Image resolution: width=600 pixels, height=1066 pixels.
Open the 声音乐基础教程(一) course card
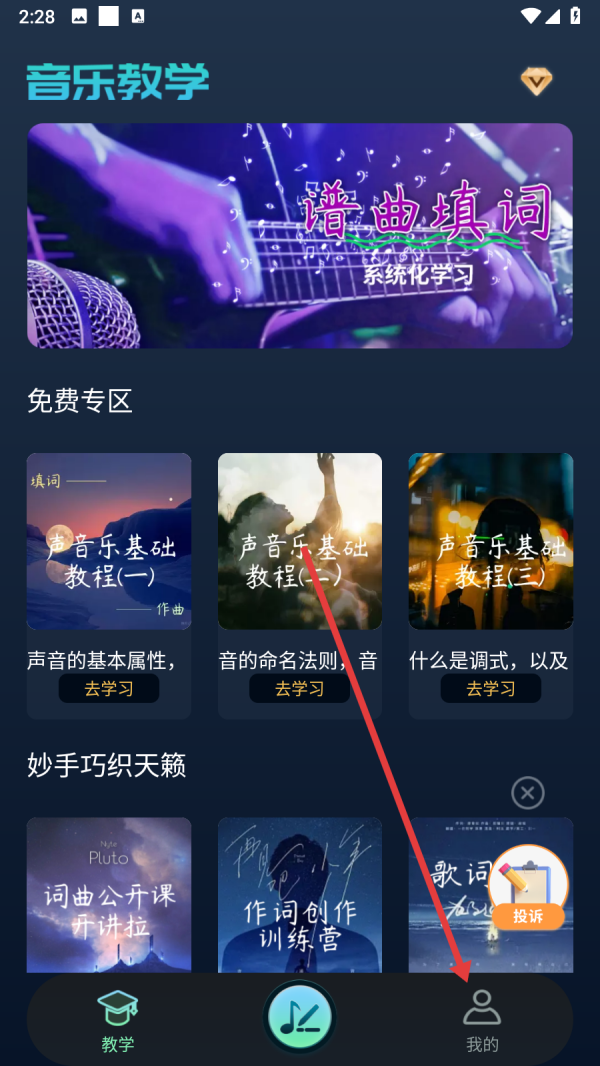point(109,541)
